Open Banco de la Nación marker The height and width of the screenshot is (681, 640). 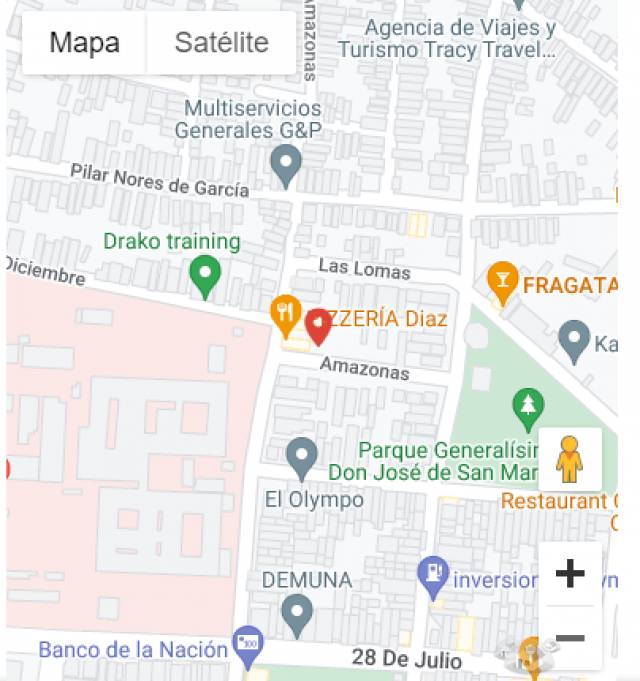coord(247,647)
